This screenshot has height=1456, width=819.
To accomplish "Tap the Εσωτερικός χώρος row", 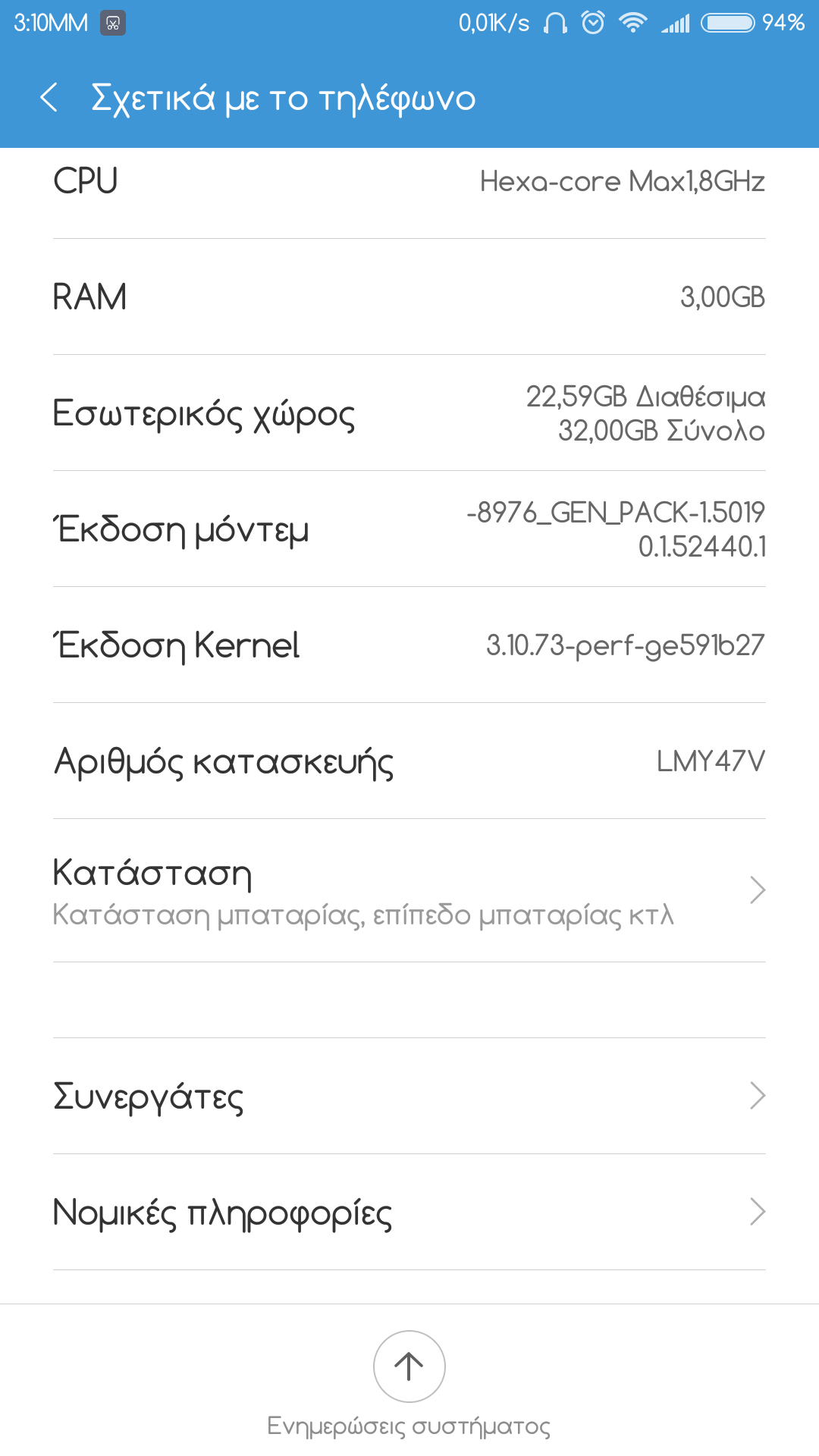I will [x=409, y=413].
